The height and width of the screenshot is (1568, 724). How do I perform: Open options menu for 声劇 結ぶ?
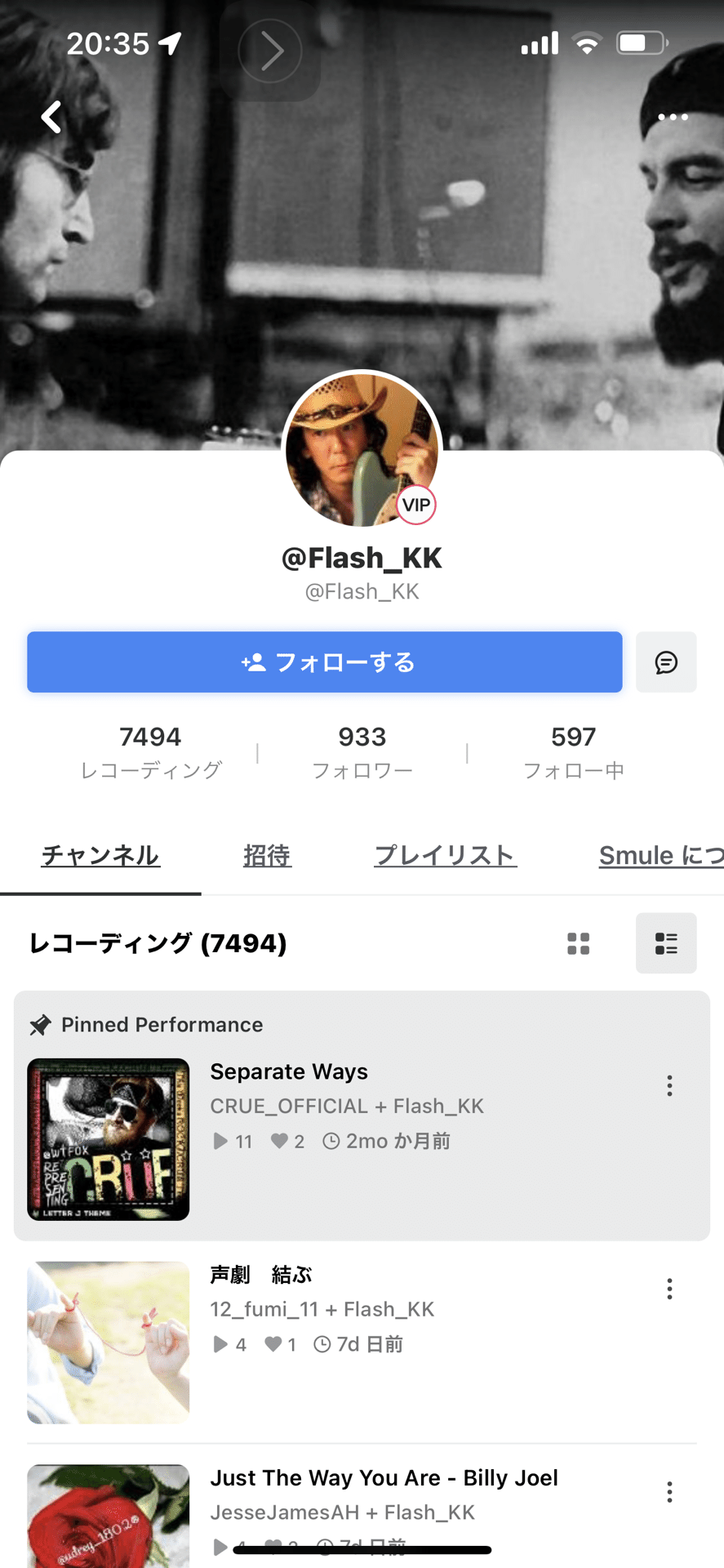tap(669, 1289)
